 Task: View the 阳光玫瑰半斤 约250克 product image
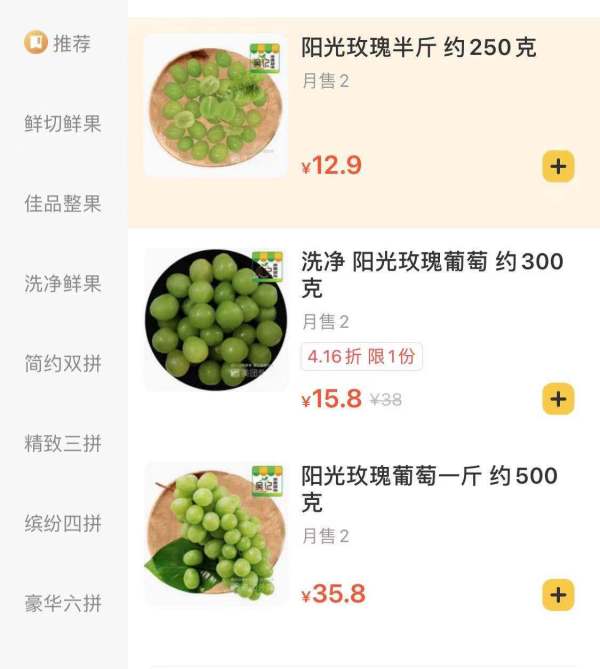tap(215, 106)
